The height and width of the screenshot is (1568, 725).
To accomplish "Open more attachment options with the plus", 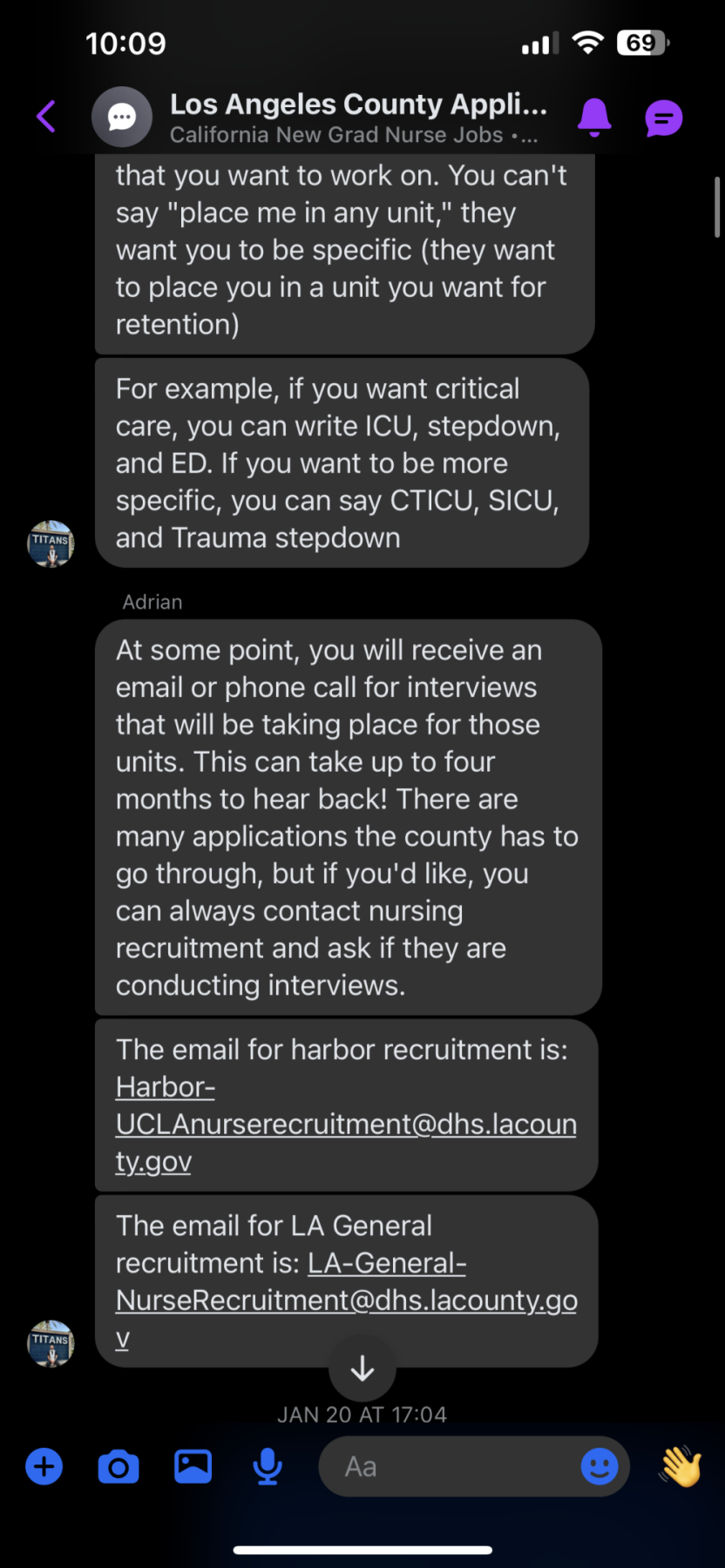I will (44, 1466).
